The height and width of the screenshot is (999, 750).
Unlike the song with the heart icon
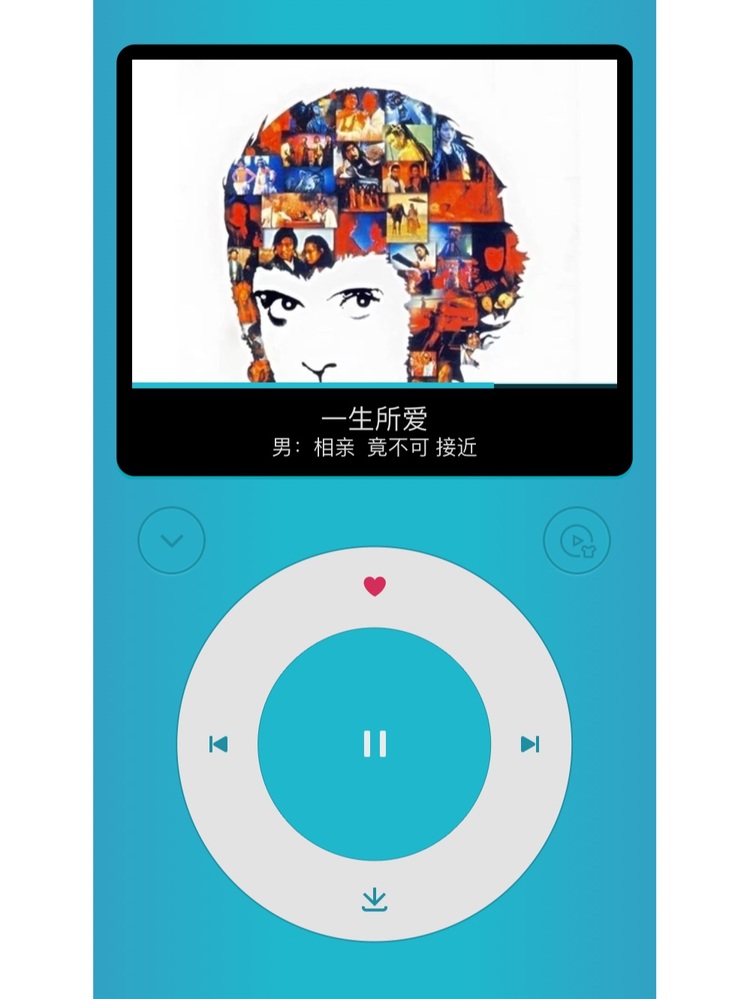point(374,586)
